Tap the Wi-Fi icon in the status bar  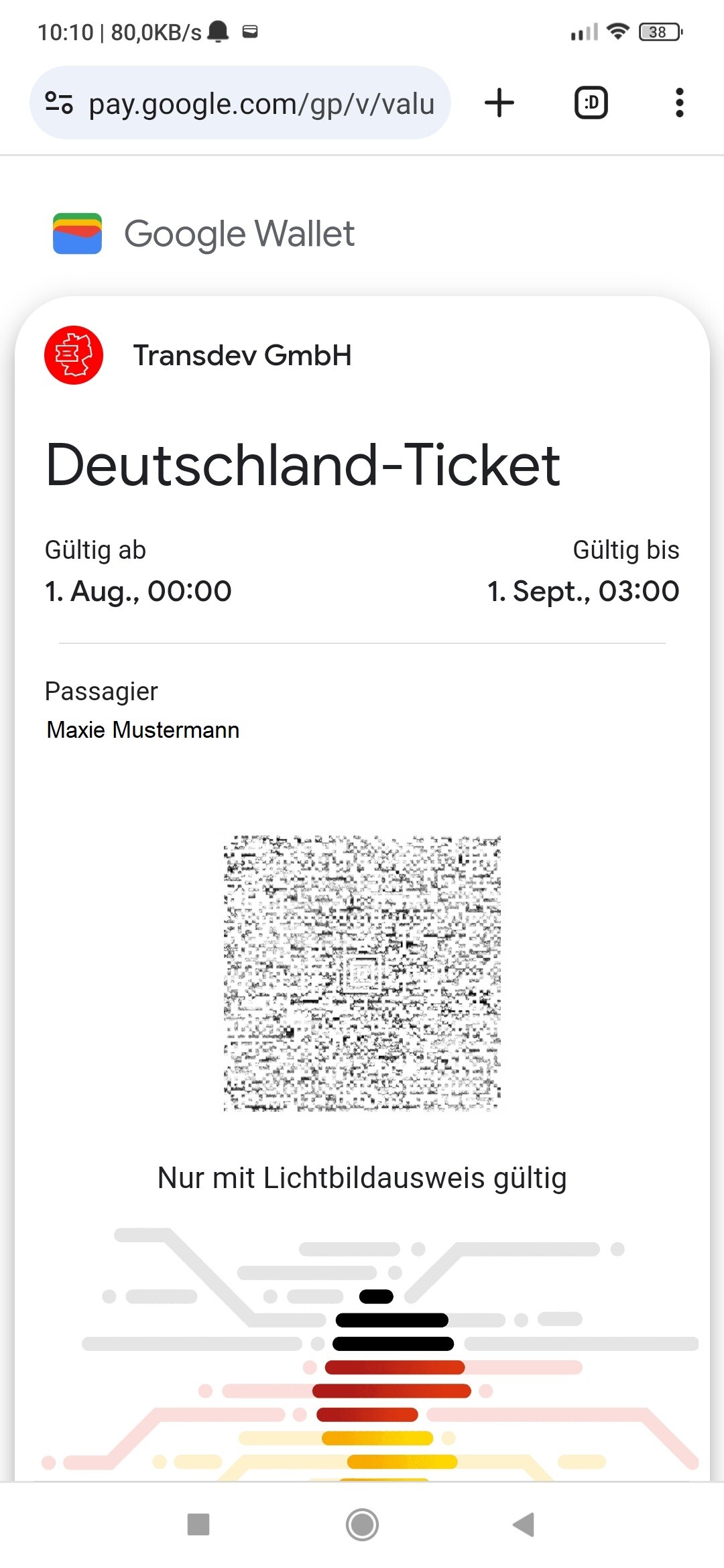[x=617, y=29]
